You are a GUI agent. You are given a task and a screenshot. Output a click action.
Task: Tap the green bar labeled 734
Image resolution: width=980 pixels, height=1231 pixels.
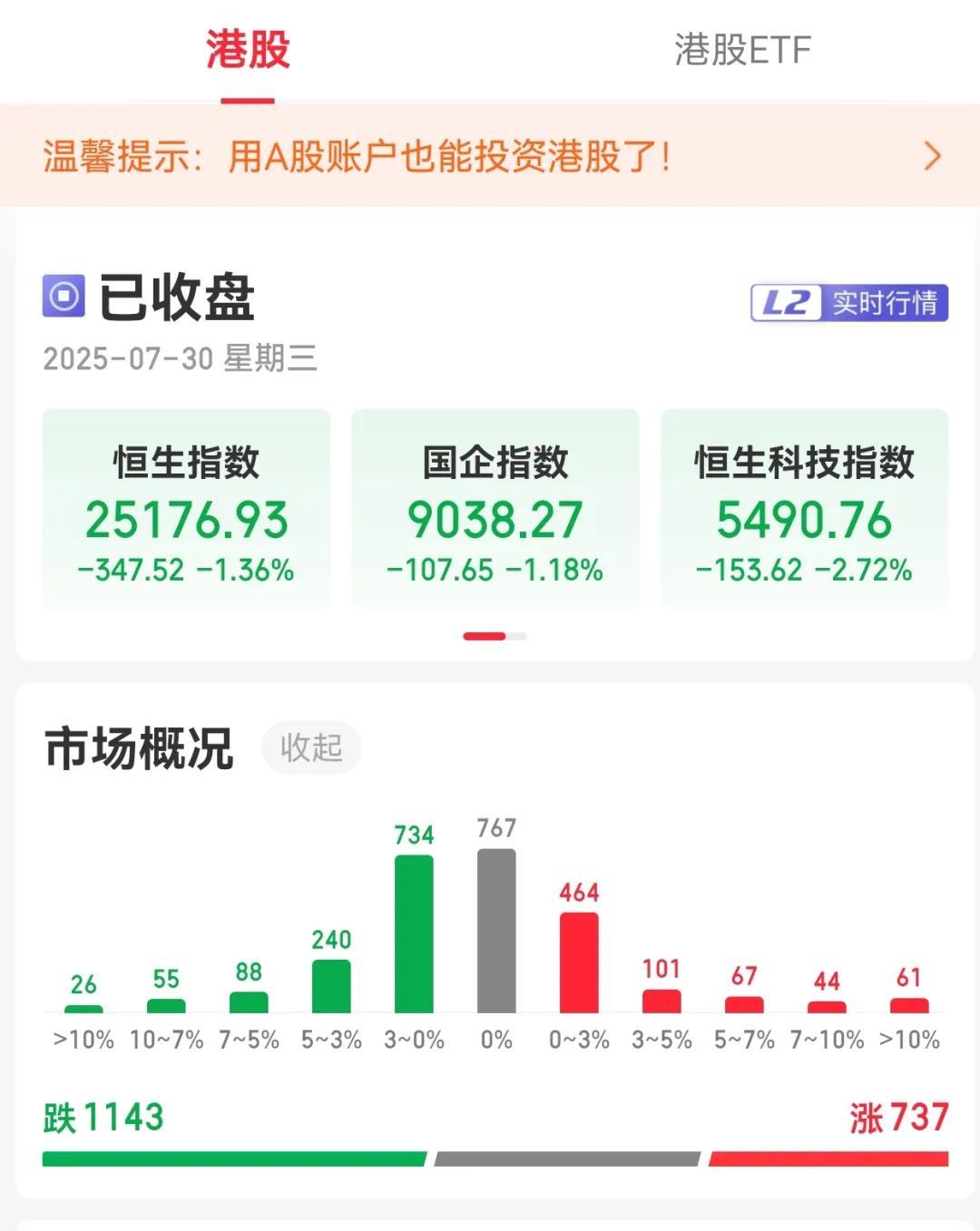tap(413, 934)
